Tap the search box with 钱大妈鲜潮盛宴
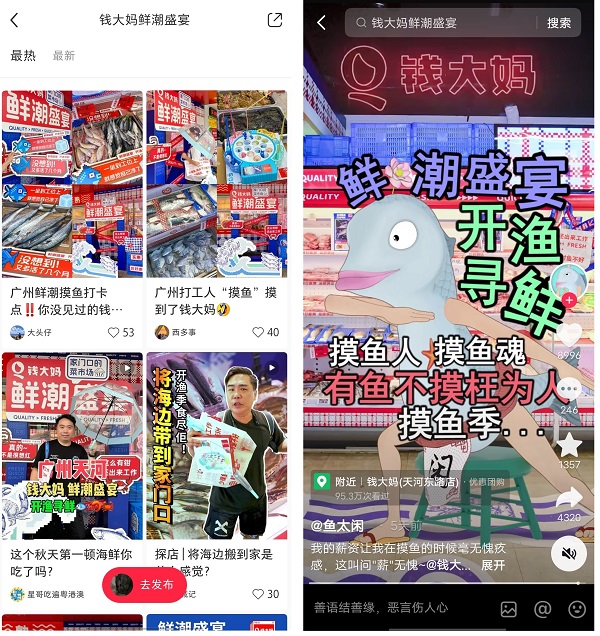Screen dimensions: 600x636 pyautogui.click(x=440, y=23)
